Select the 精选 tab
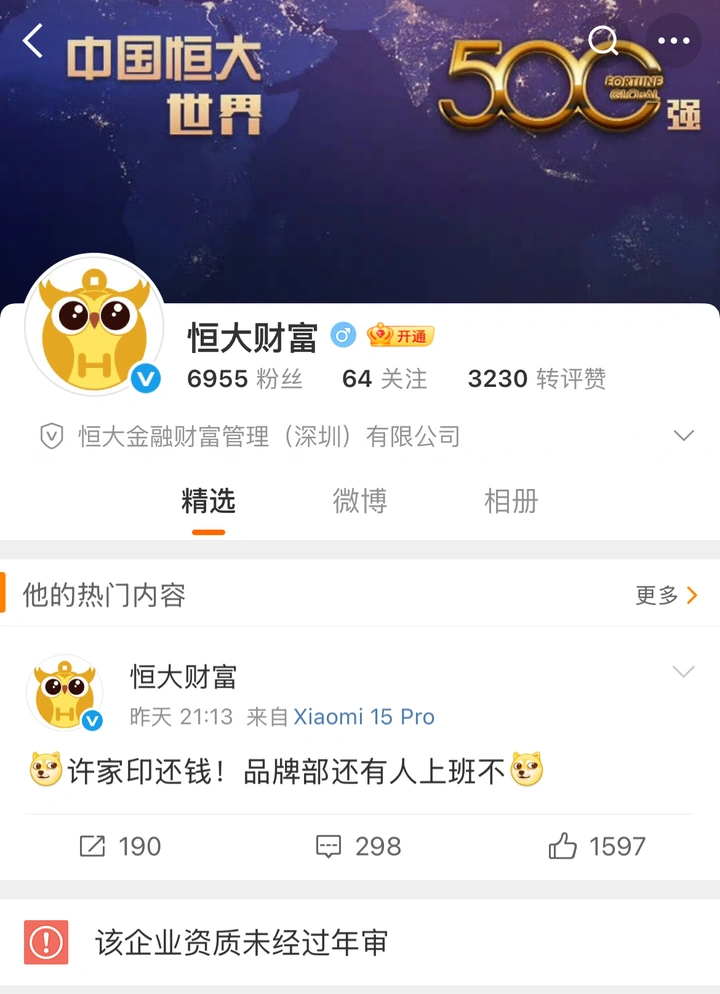Viewport: 720px width, 994px height. coord(208,501)
